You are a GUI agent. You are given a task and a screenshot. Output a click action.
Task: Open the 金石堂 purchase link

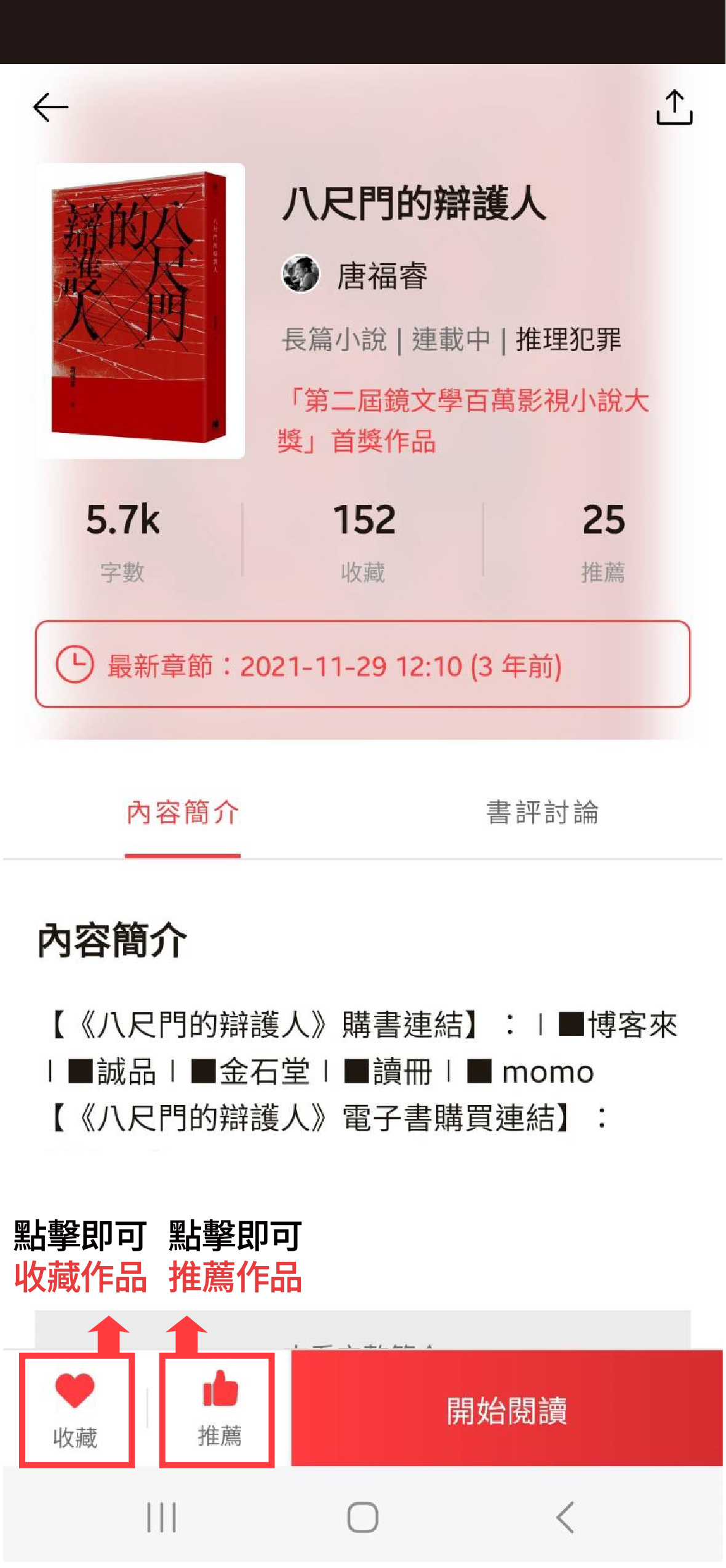point(264,1072)
